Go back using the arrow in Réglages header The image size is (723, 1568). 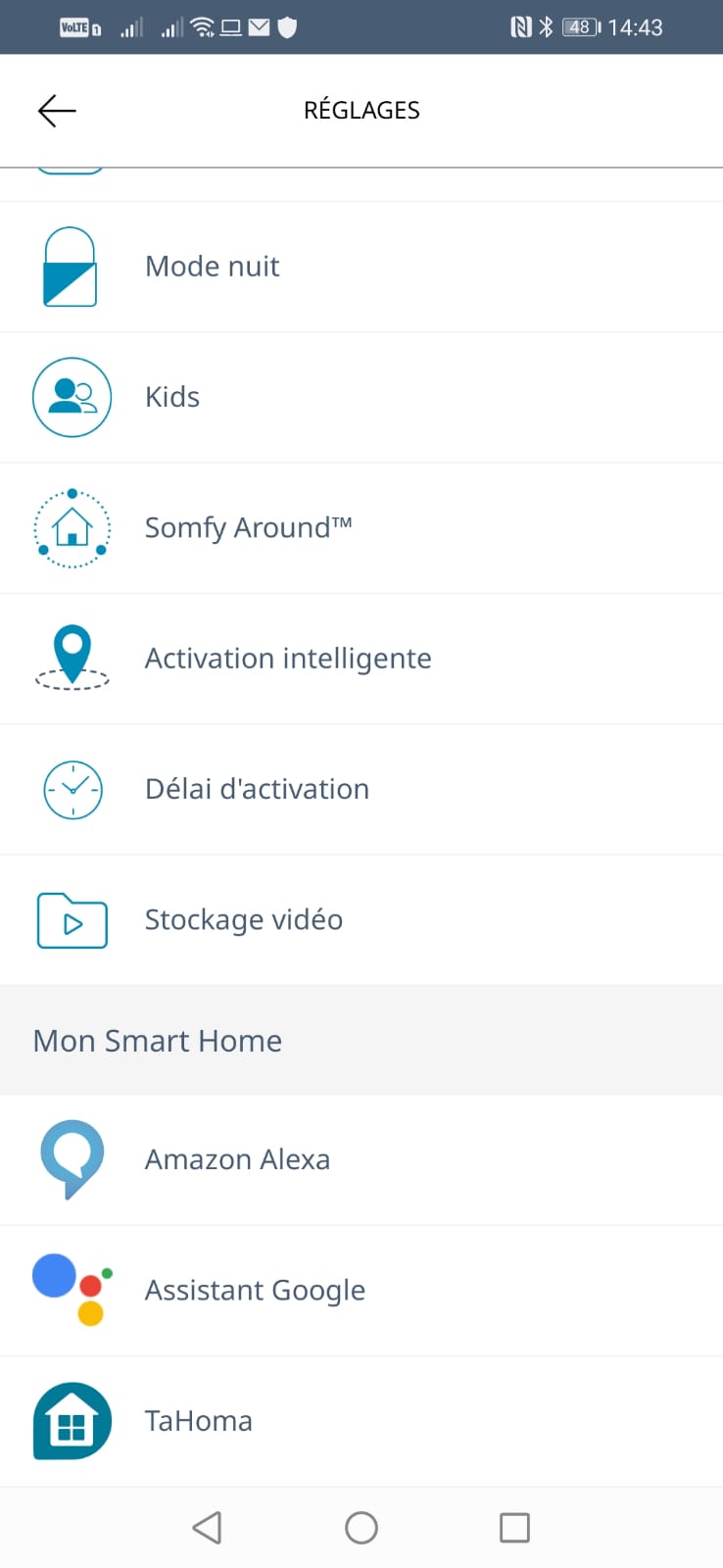(57, 111)
